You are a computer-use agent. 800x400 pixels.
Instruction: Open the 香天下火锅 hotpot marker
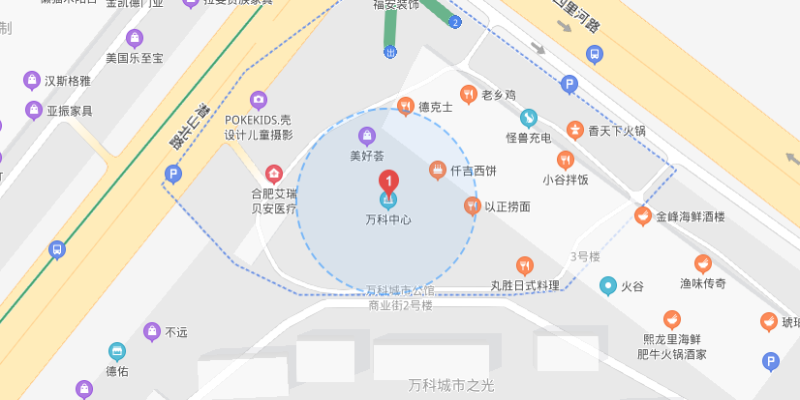575,130
